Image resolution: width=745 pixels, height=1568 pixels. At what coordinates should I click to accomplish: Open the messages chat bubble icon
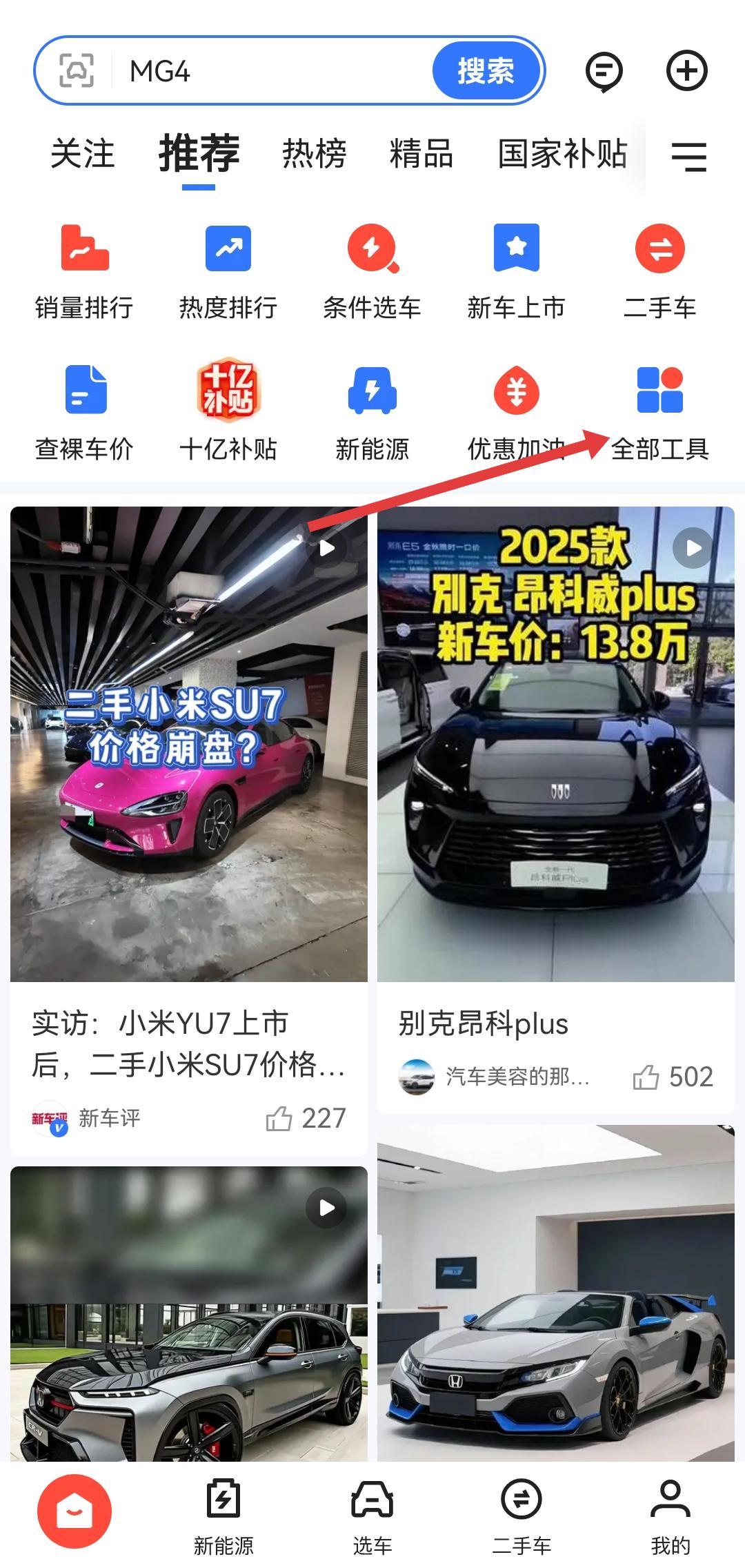point(604,71)
